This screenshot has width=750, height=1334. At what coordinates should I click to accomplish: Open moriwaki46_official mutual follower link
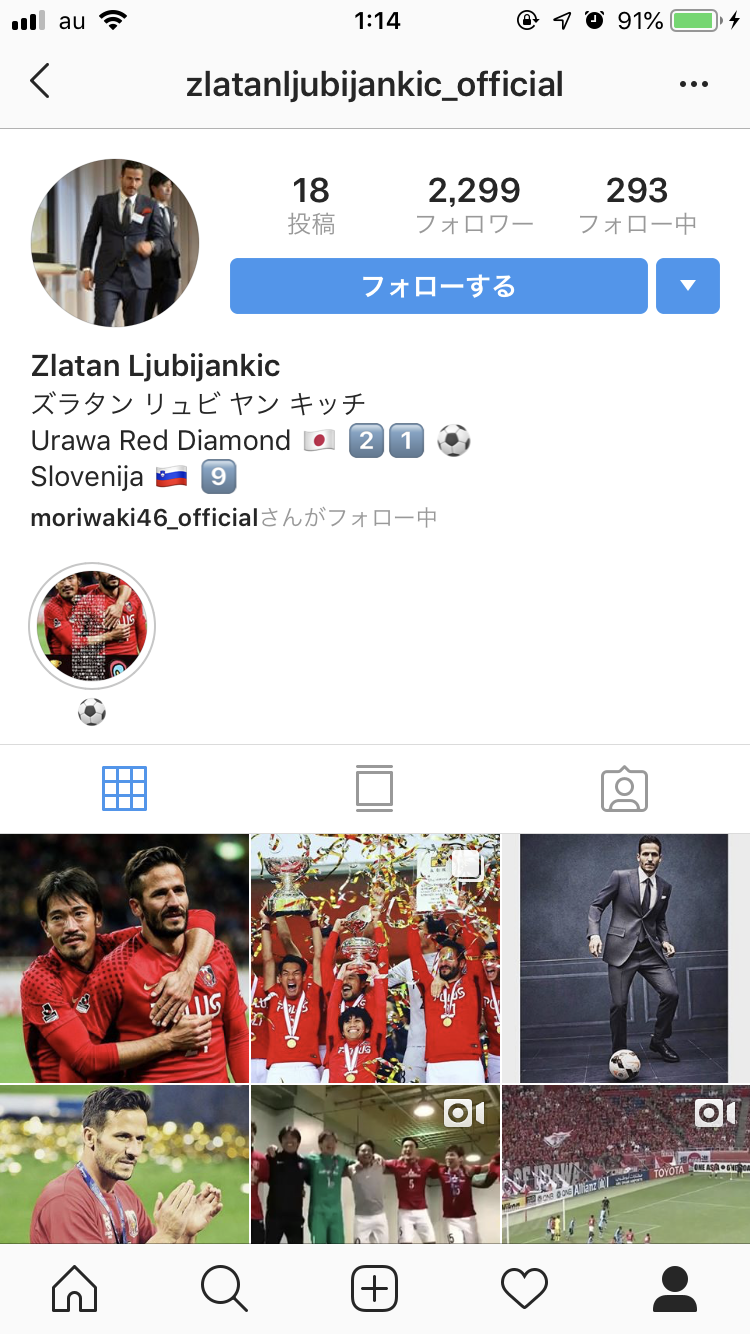tap(144, 518)
